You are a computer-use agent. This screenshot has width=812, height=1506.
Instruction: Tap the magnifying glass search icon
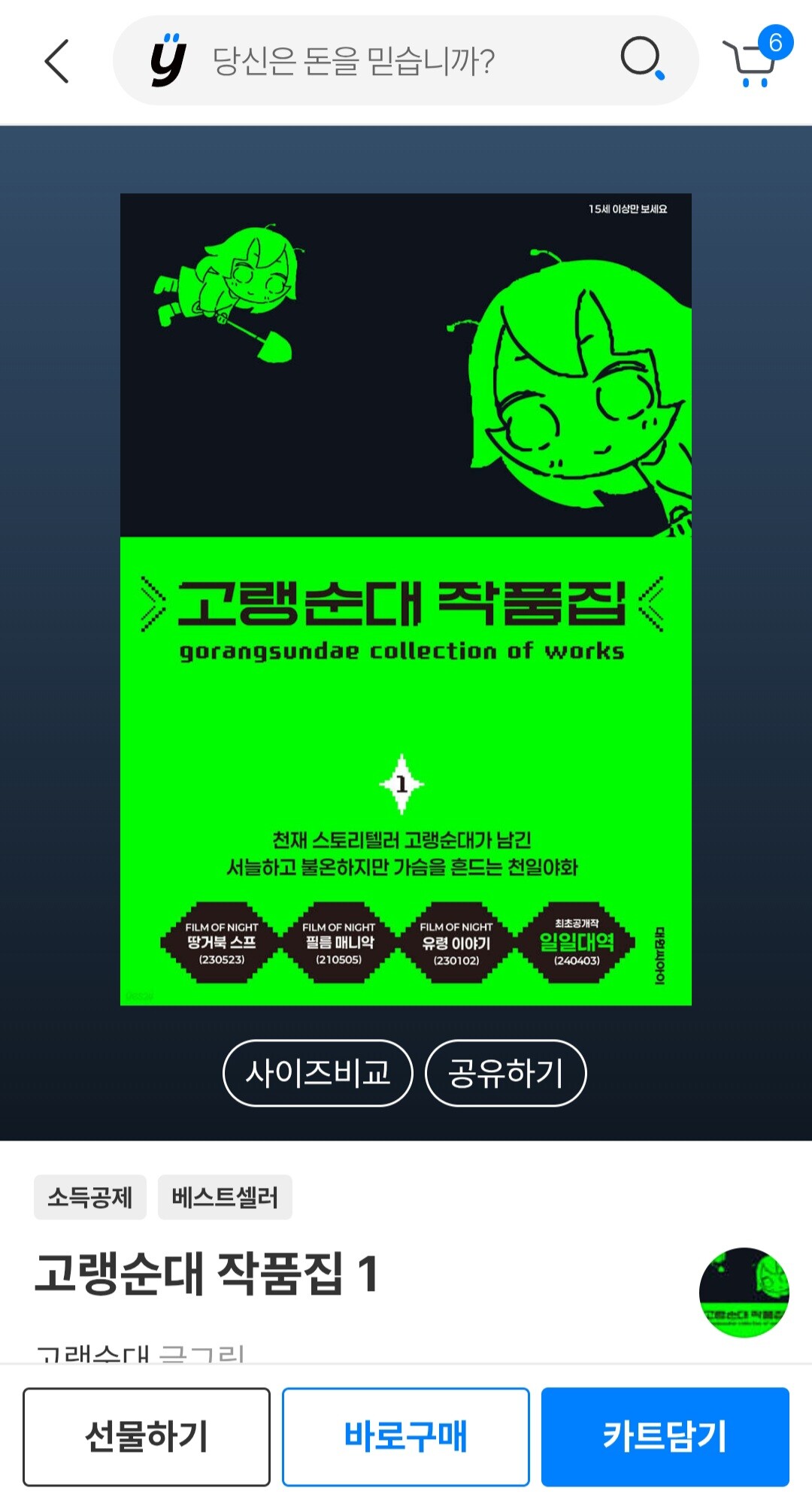(x=641, y=58)
